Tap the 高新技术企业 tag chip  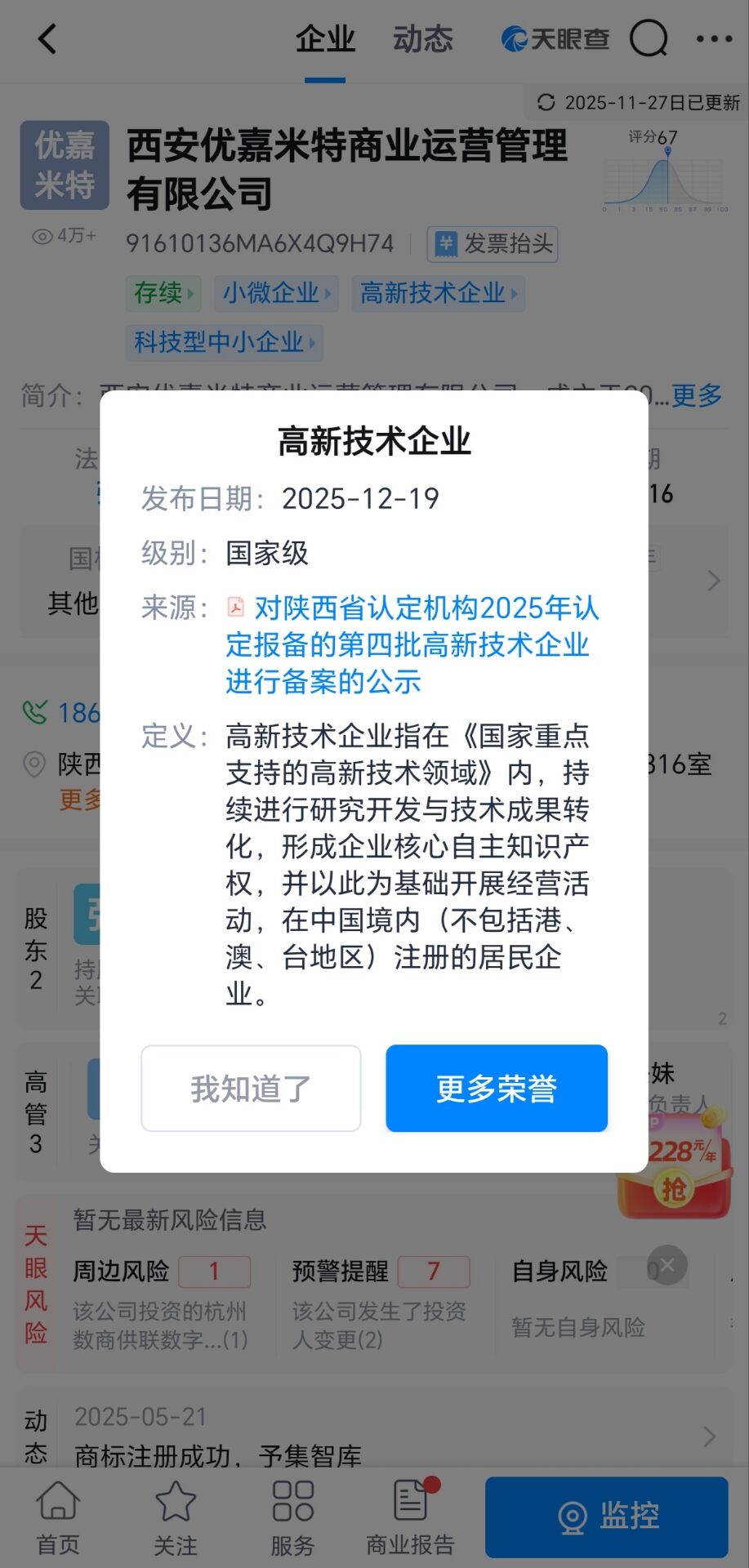(438, 292)
